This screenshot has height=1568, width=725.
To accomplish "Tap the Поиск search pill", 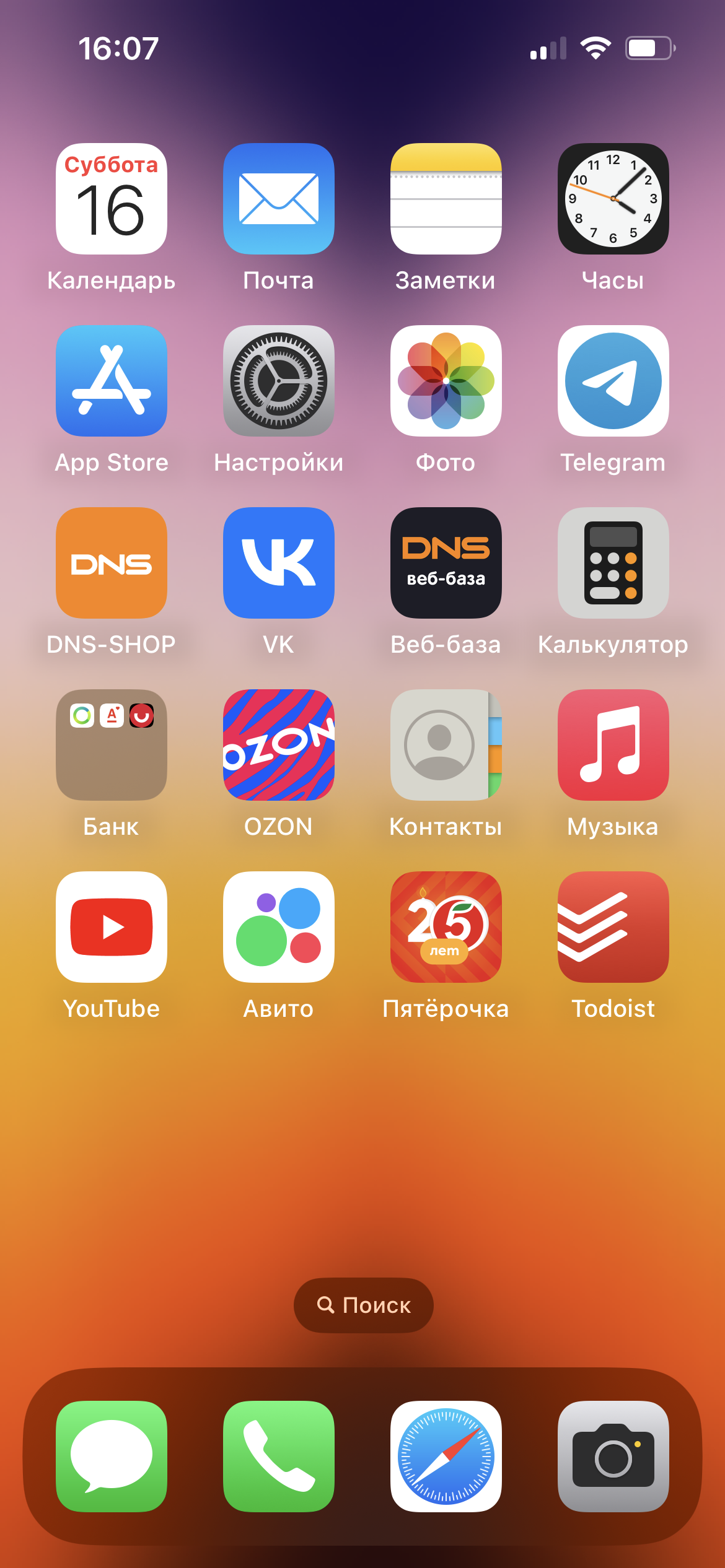I will pos(363,1305).
